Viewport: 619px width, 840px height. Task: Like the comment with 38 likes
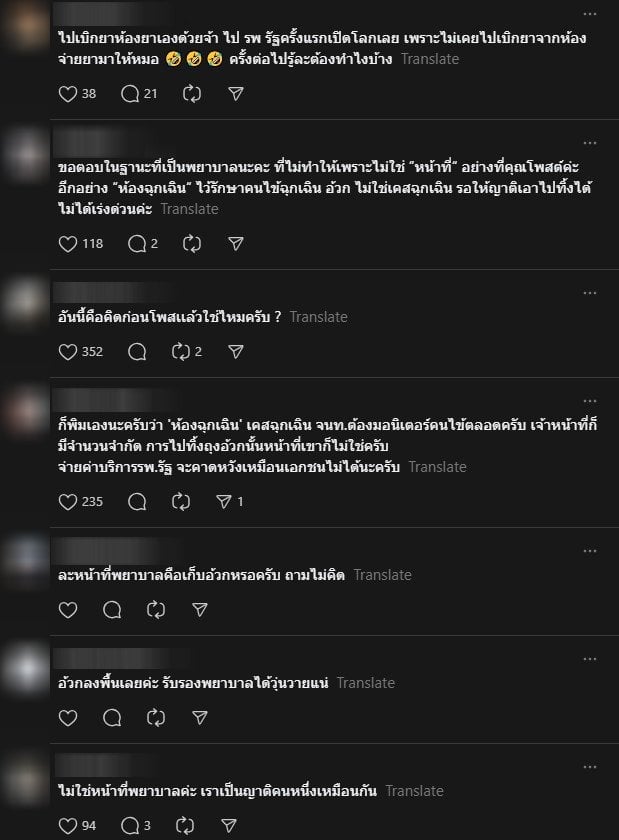click(x=68, y=94)
